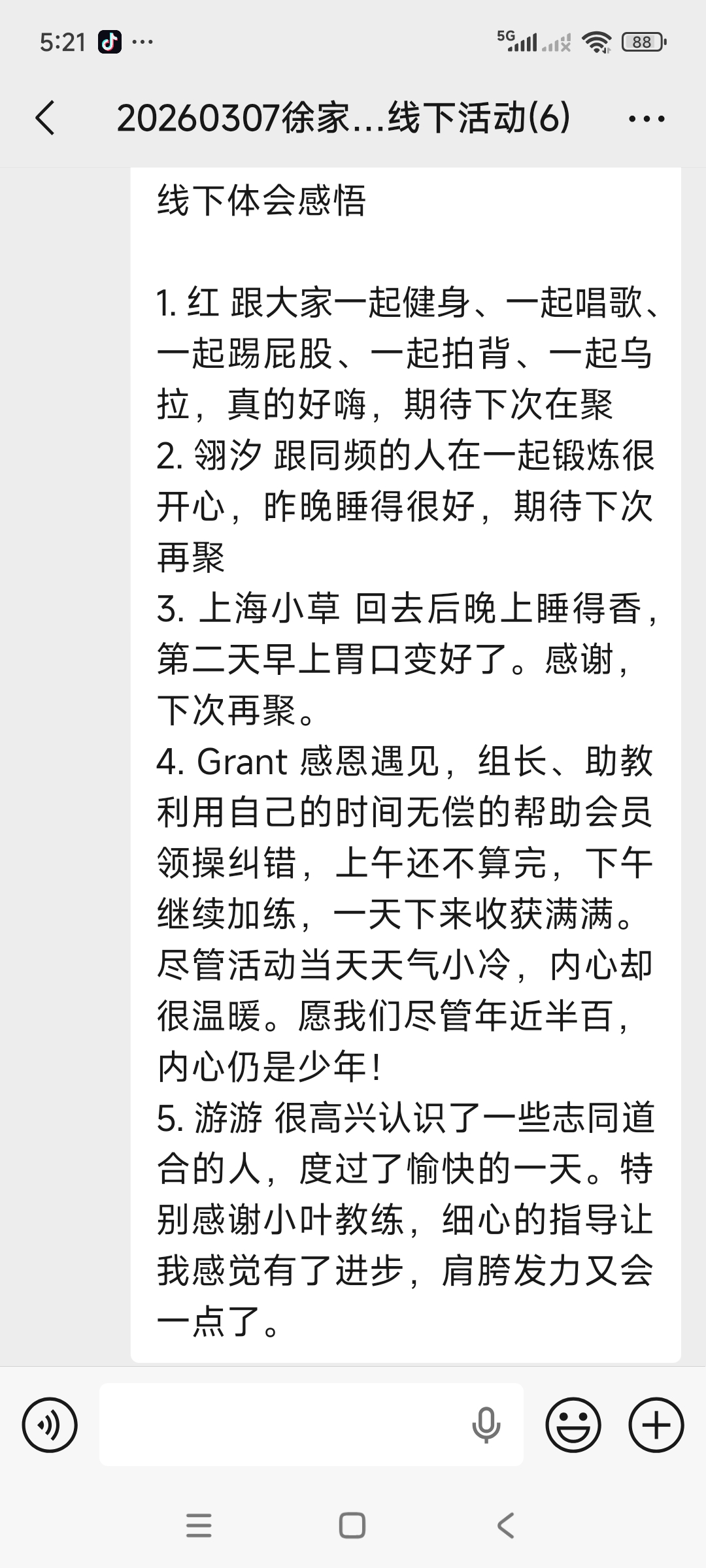Open the plus attachments menu

pos(656,1425)
